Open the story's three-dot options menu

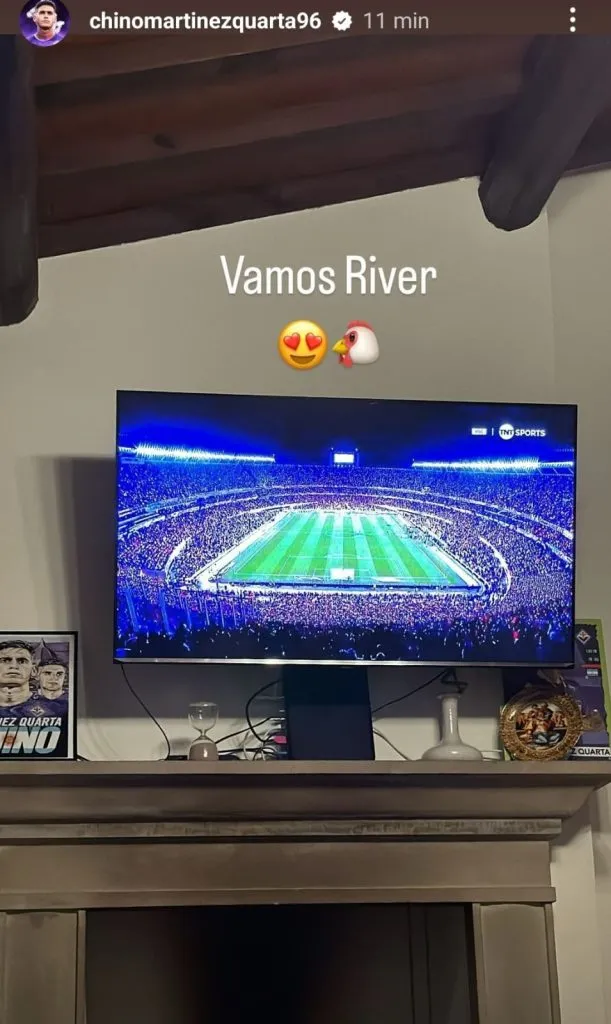(572, 20)
